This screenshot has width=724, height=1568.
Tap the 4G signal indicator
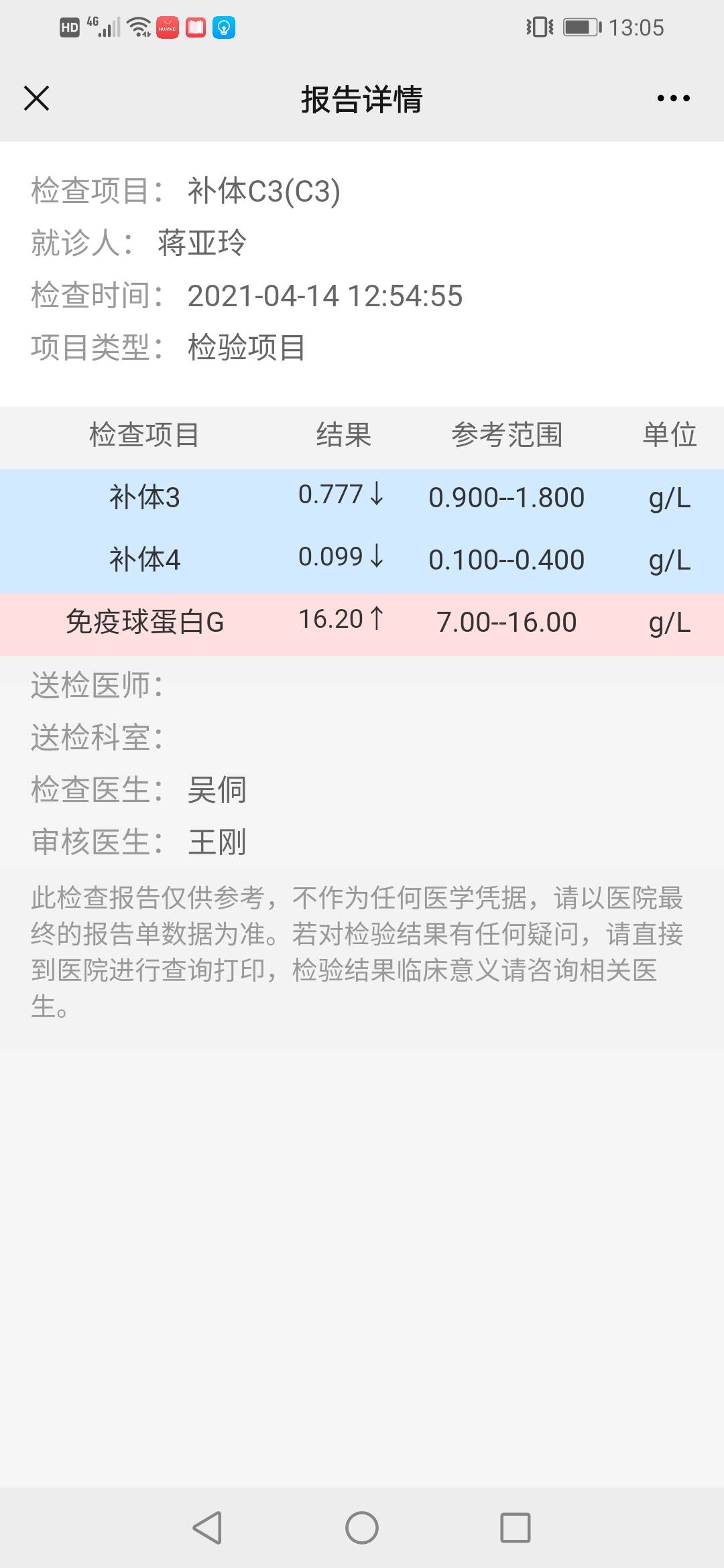tap(104, 26)
